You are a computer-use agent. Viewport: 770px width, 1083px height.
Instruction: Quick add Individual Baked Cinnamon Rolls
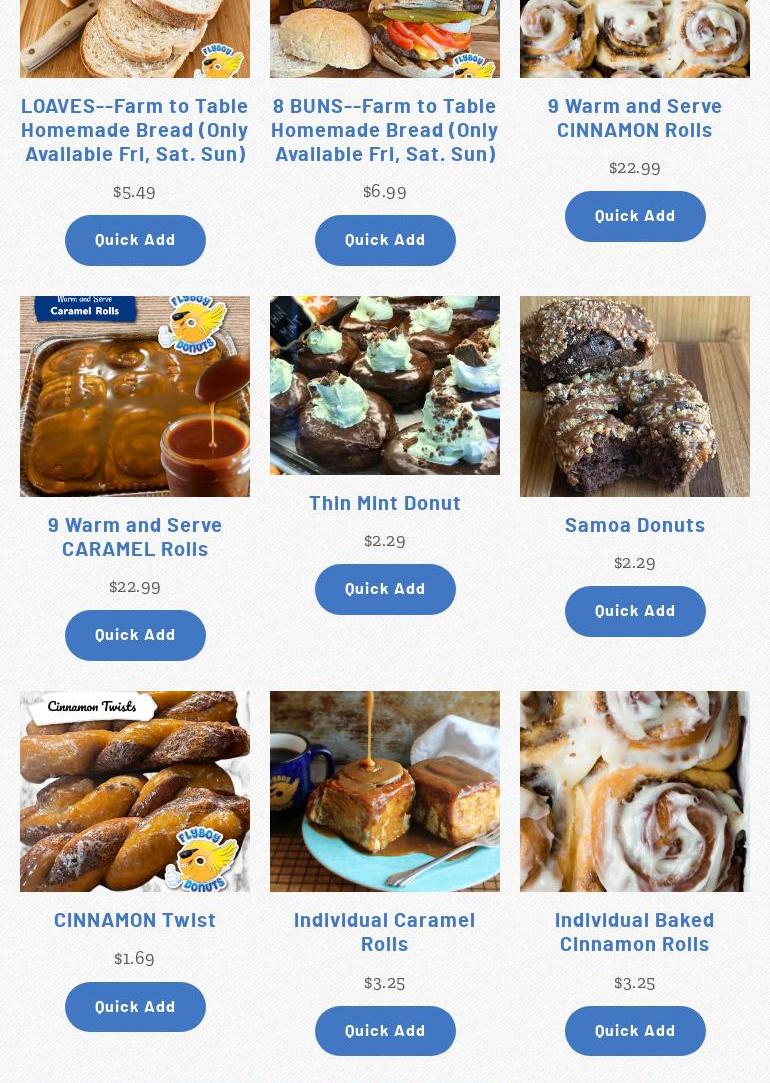pyautogui.click(x=635, y=1031)
